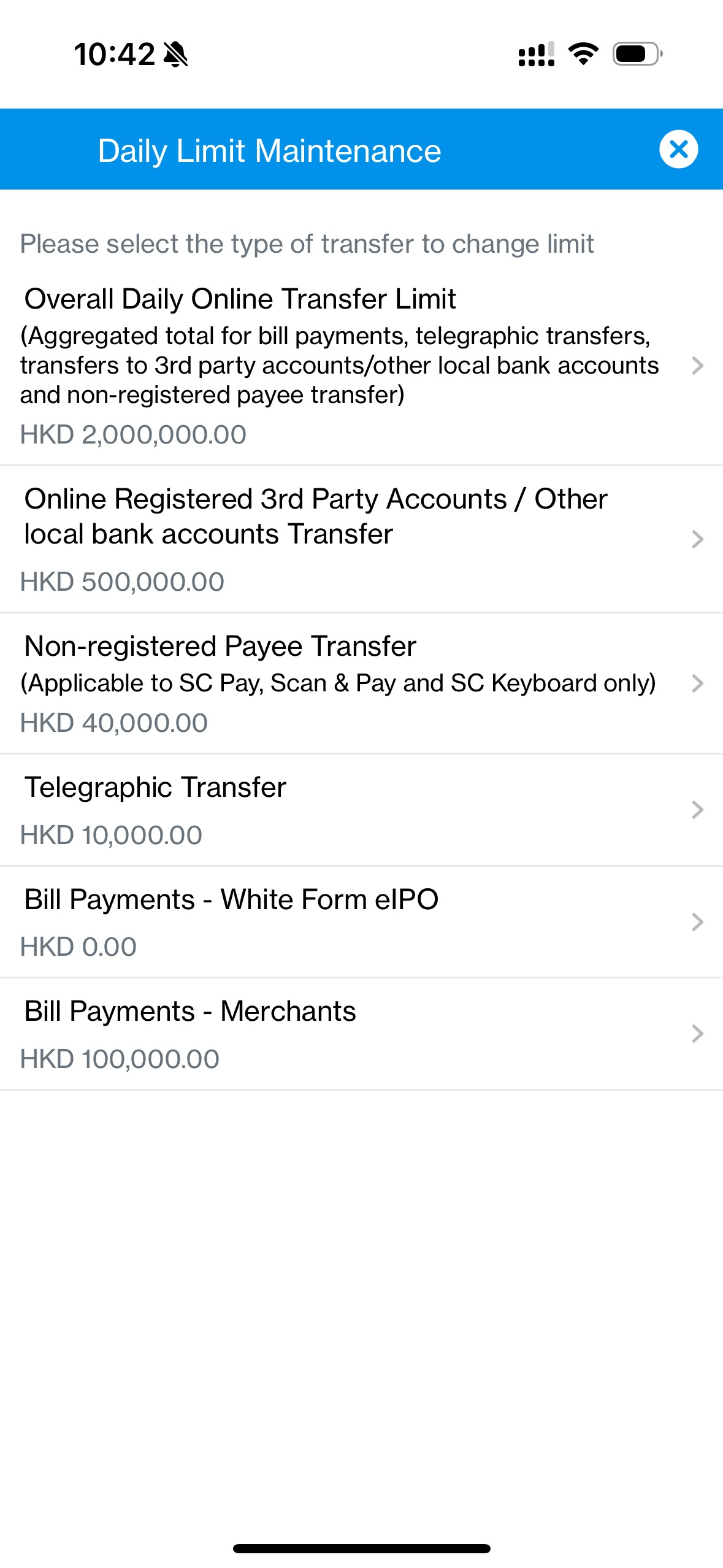The width and height of the screenshot is (723, 1568).
Task: Tap the Daily Limit Maintenance title
Action: (269, 148)
